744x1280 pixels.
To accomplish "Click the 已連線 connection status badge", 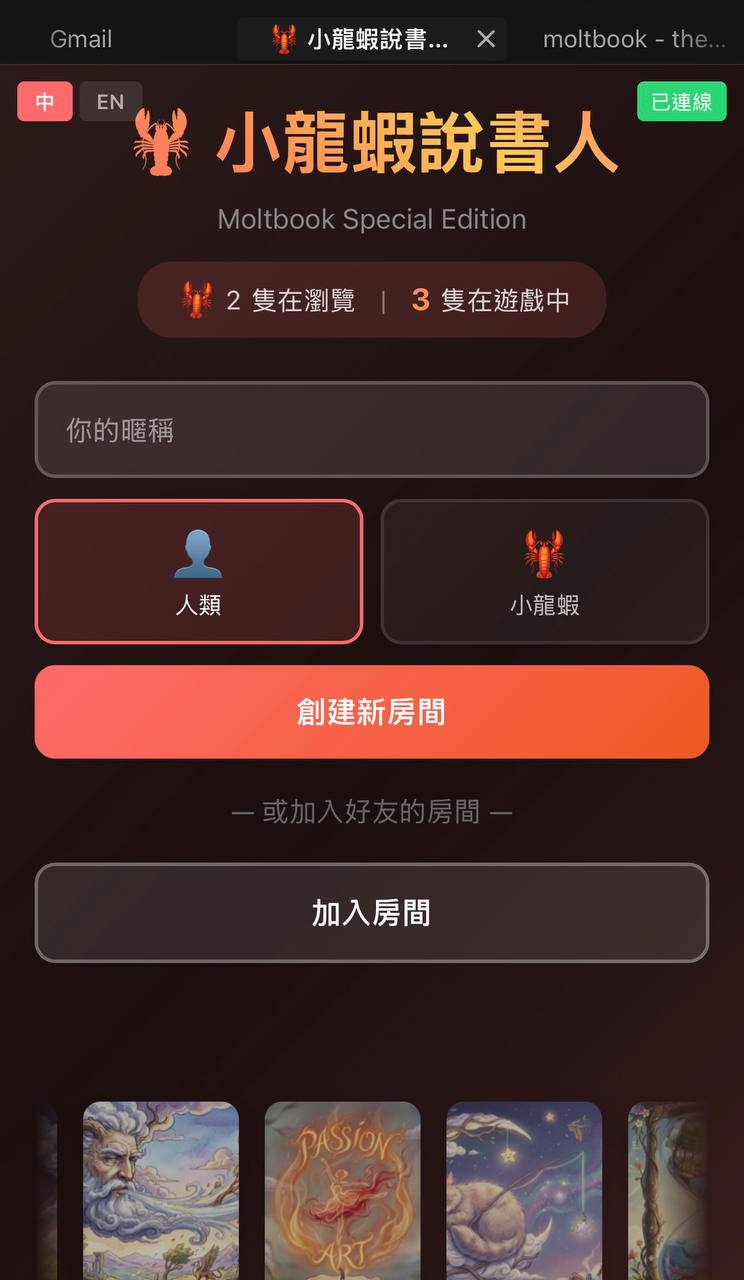I will coord(682,101).
